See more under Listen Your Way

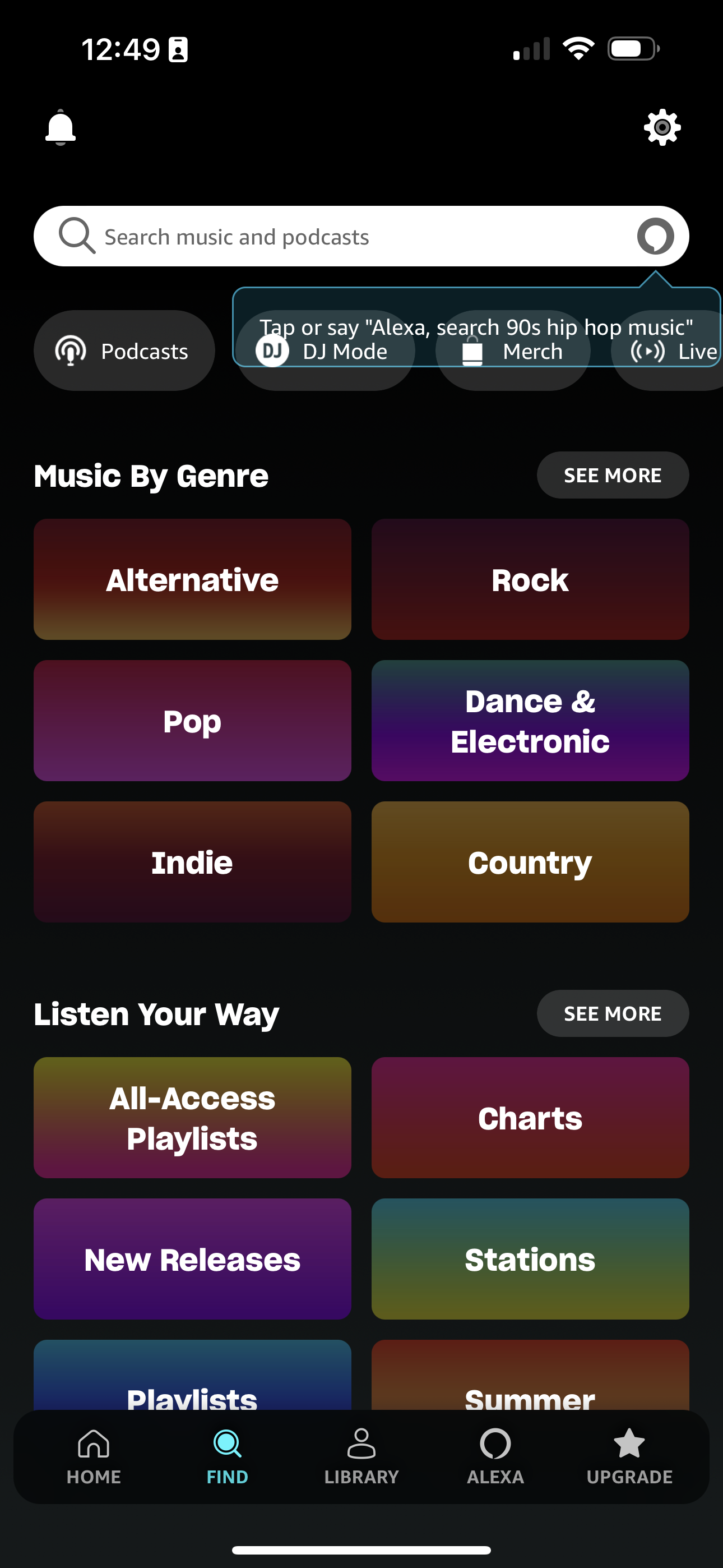(612, 1013)
